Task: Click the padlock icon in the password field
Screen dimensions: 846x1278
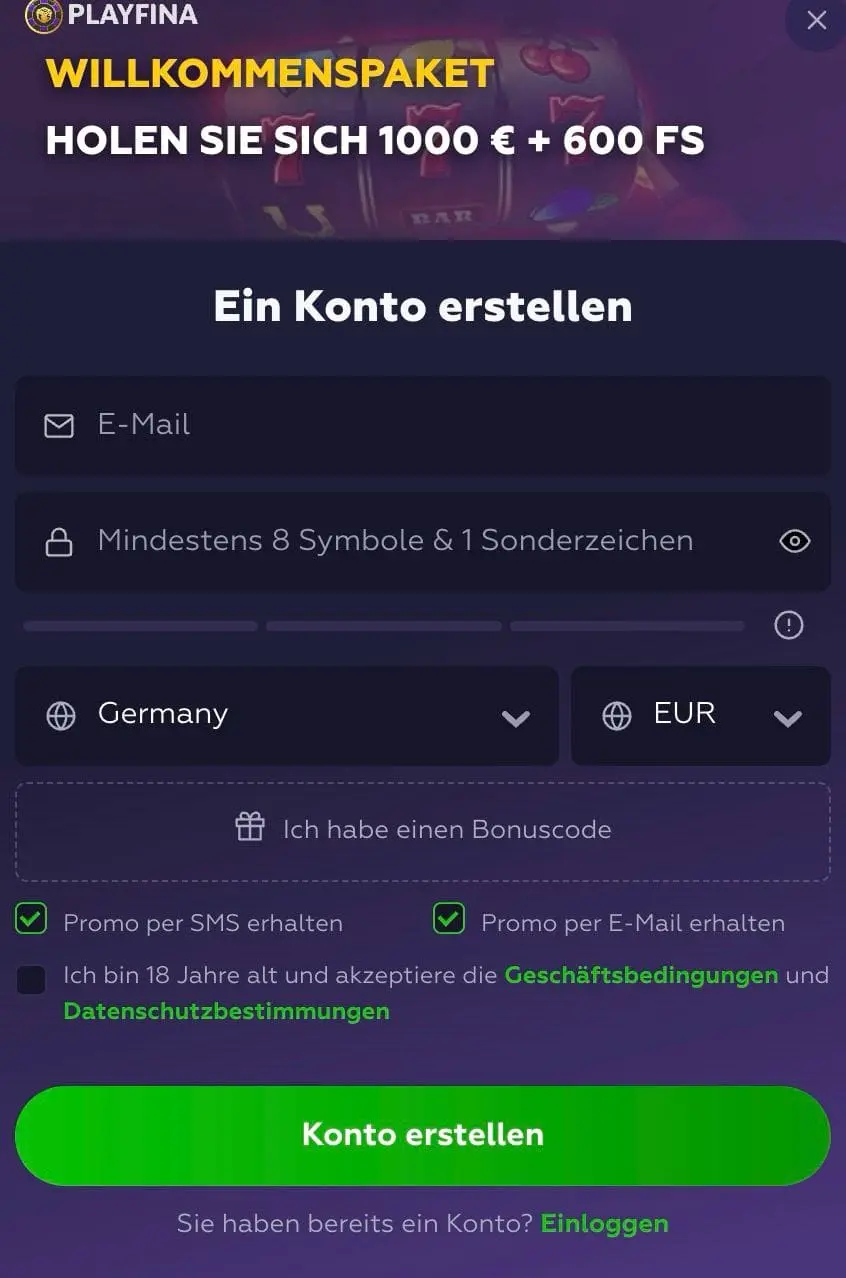Action: (x=60, y=542)
